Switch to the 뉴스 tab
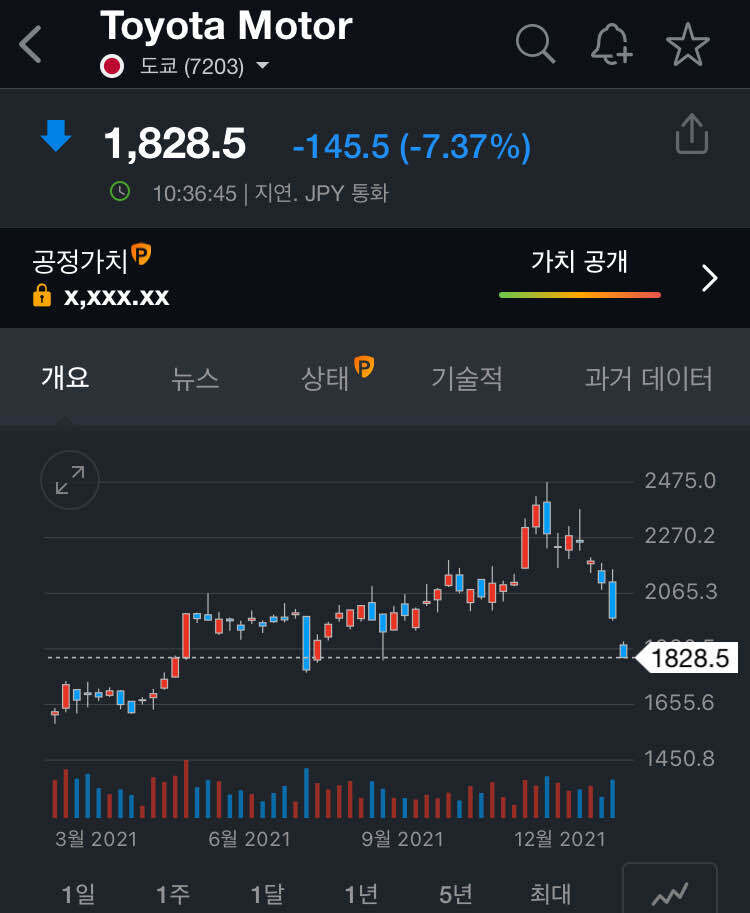Screen dimensions: 750x913 pyautogui.click(x=195, y=378)
